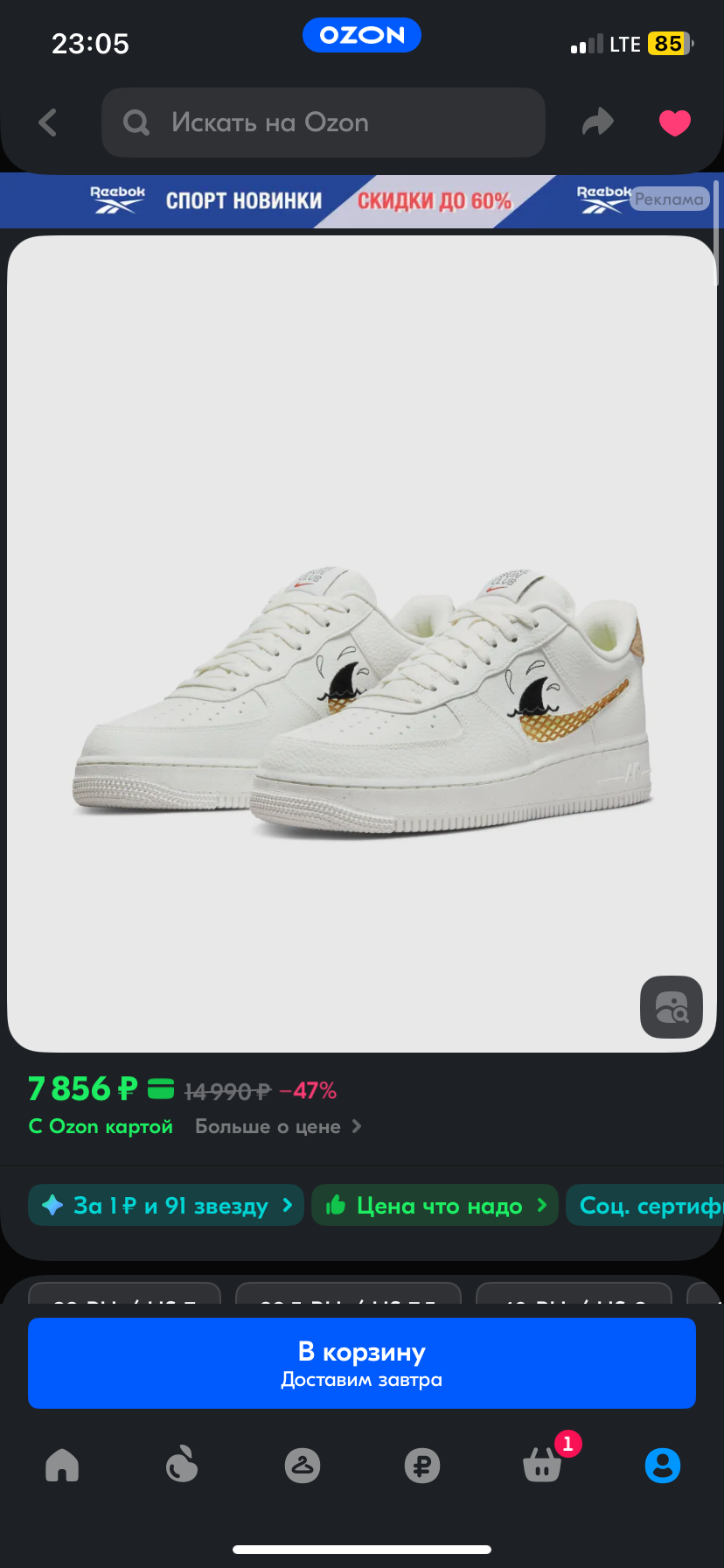Remove the product from favorites with the heart icon
The image size is (724, 1568).
(x=674, y=122)
